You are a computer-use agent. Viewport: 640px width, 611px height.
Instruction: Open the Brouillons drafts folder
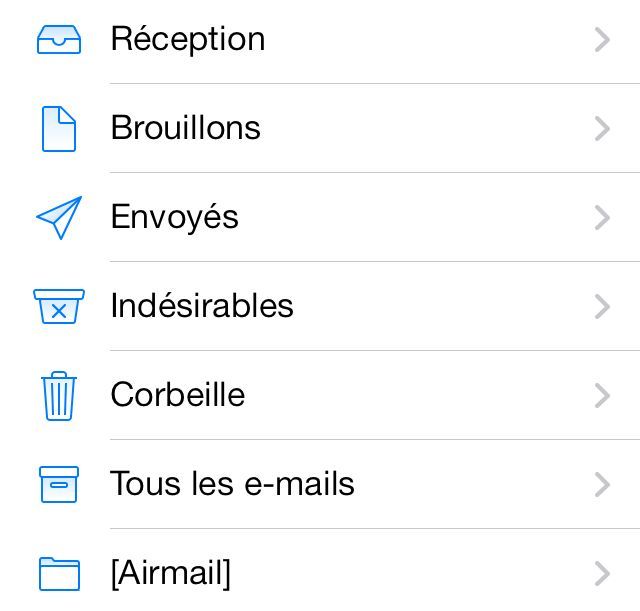186,128
